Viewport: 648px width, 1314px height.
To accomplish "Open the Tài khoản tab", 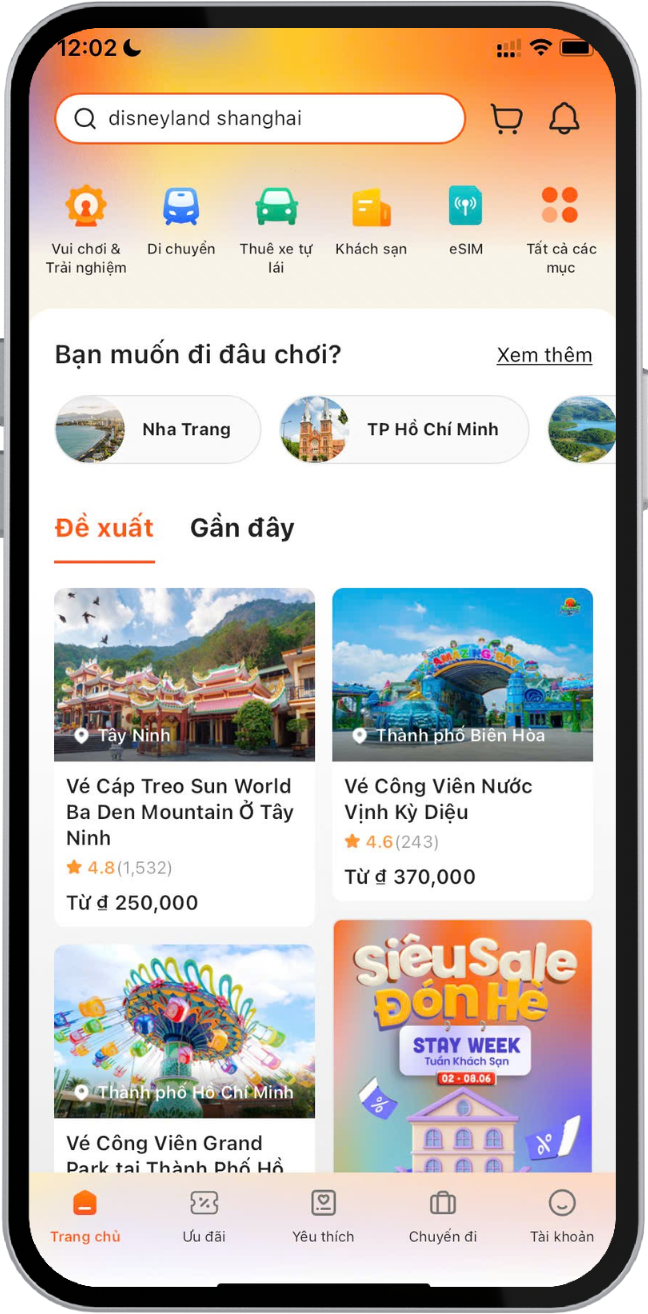I will (561, 1216).
